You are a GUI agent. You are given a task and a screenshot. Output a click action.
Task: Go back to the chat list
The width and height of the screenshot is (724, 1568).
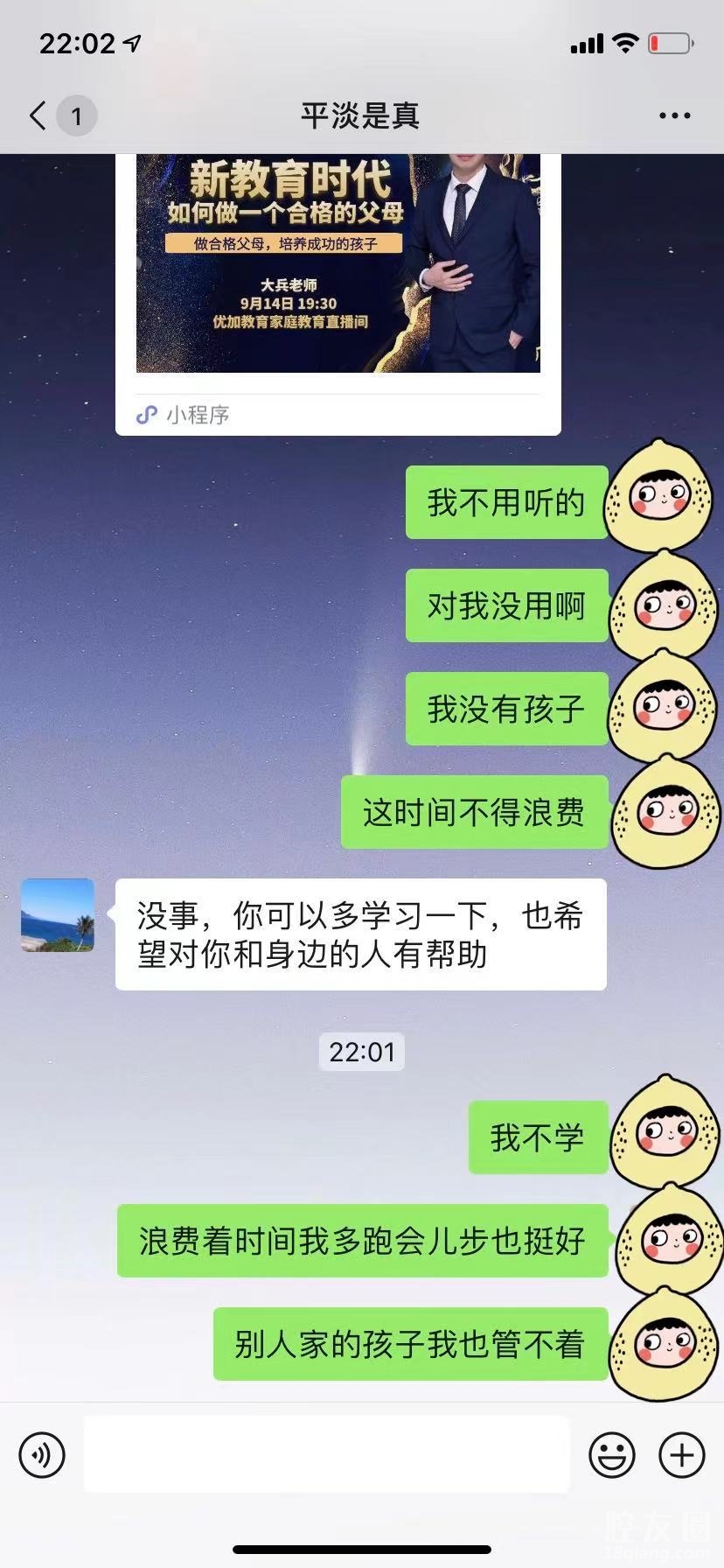pyautogui.click(x=38, y=115)
